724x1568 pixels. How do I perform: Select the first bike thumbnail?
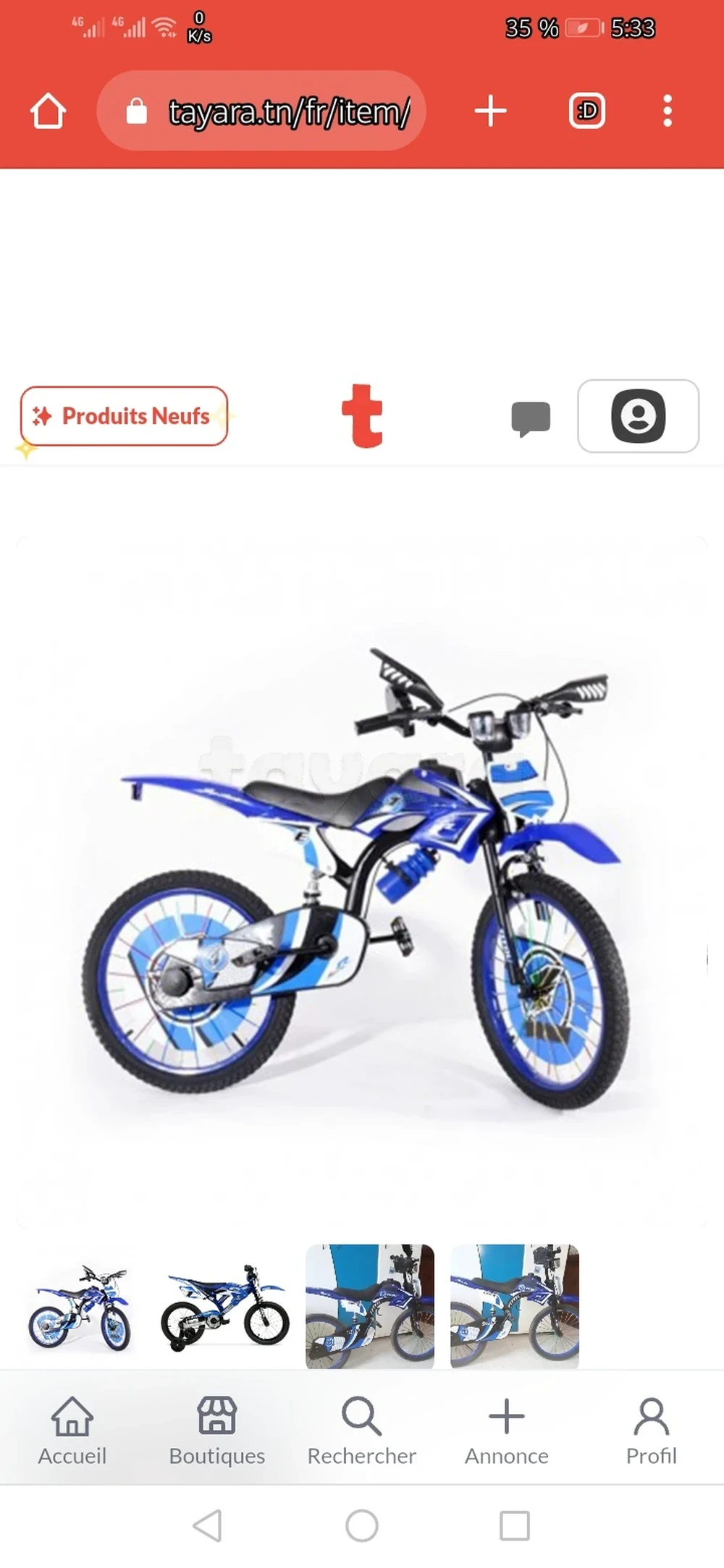tap(80, 1307)
